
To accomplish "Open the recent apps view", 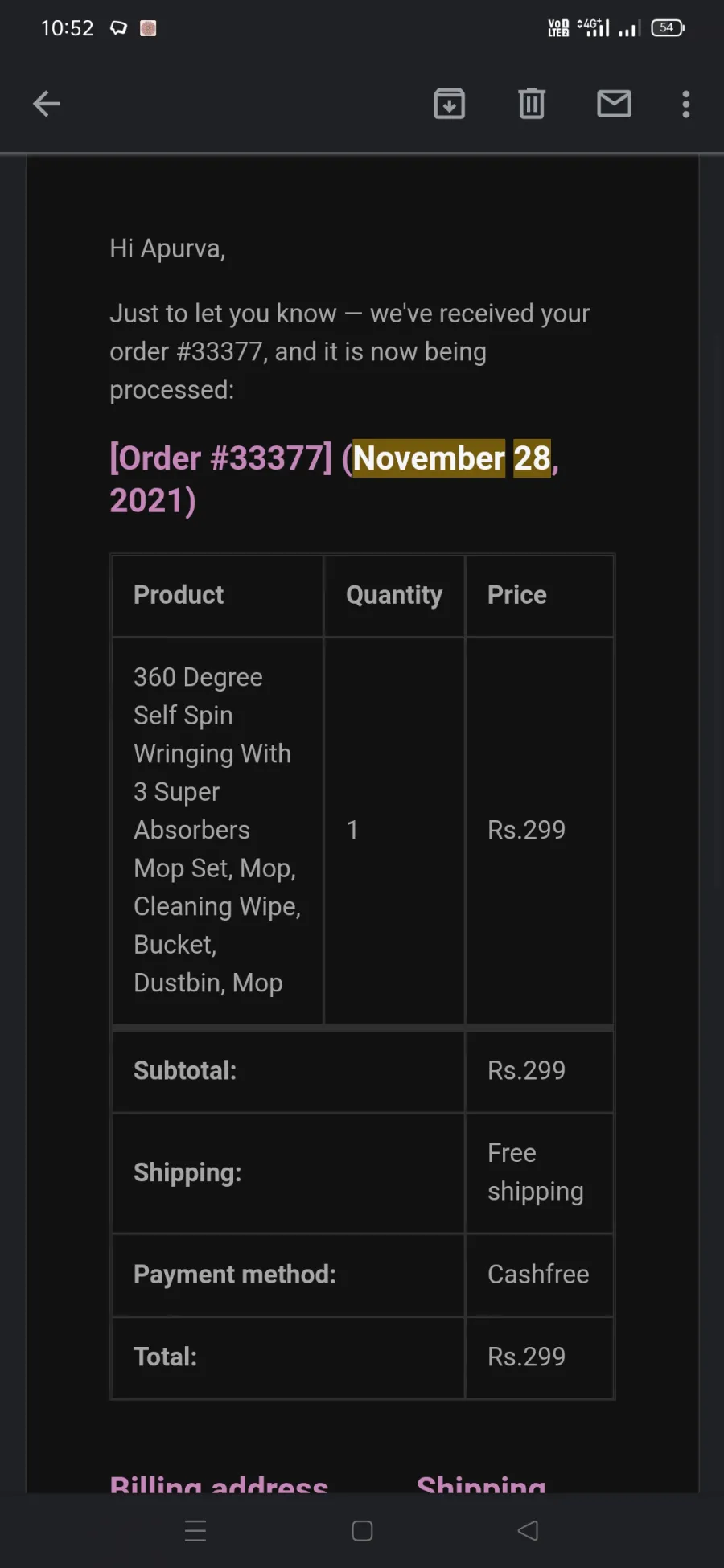I will (x=195, y=1530).
